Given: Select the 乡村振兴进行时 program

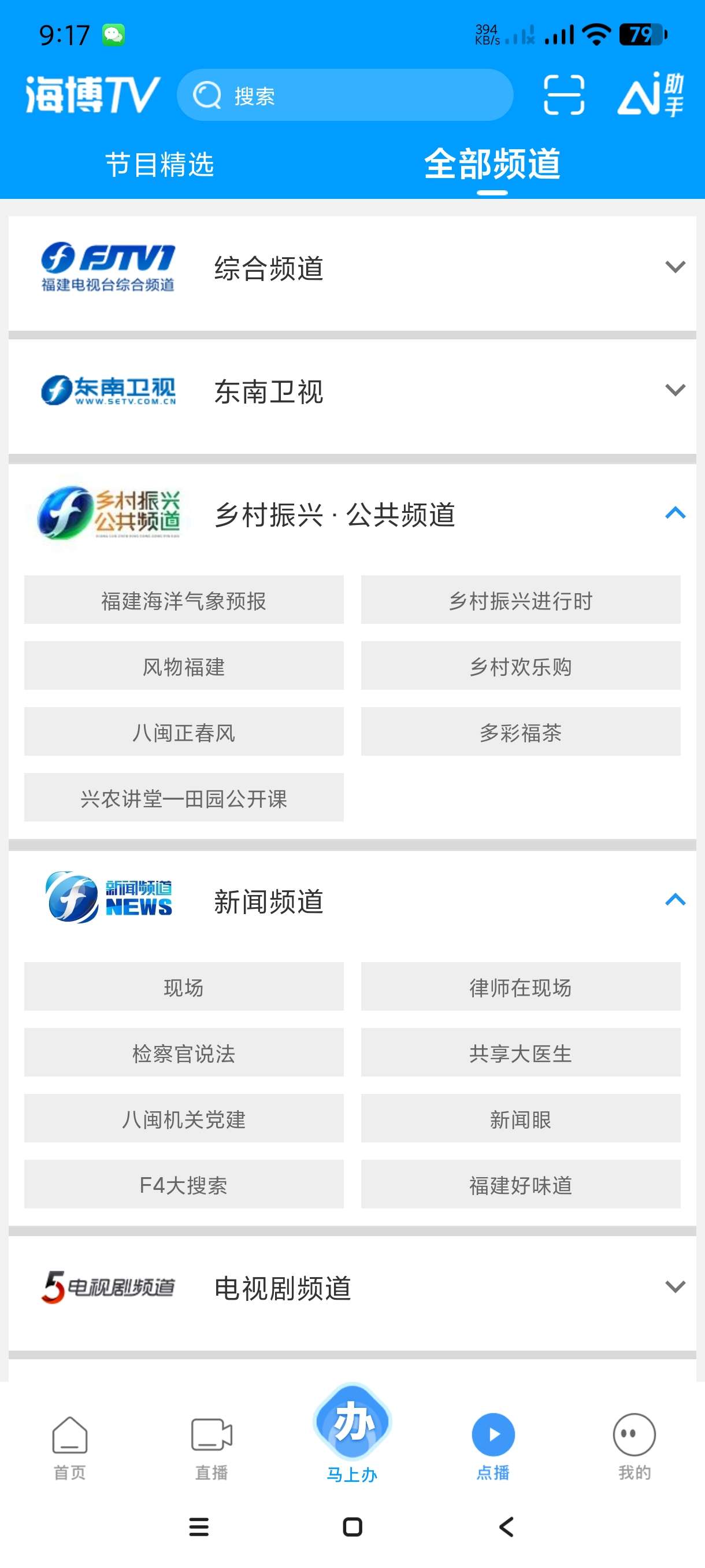Looking at the screenshot, I should tap(520, 600).
